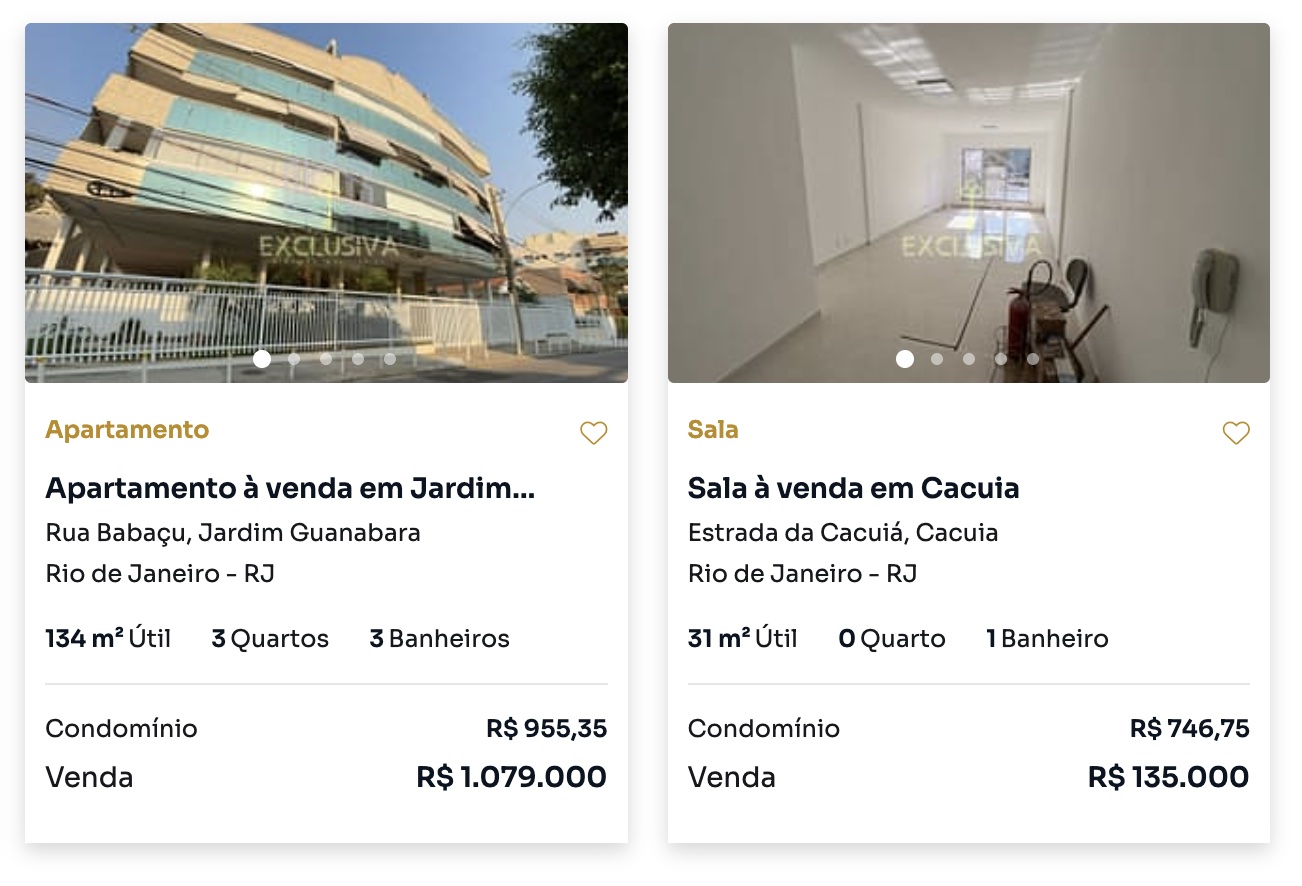Image resolution: width=1302 pixels, height=886 pixels.
Task: Open the Sala à venda em Cacuia listing
Action: click(x=853, y=489)
